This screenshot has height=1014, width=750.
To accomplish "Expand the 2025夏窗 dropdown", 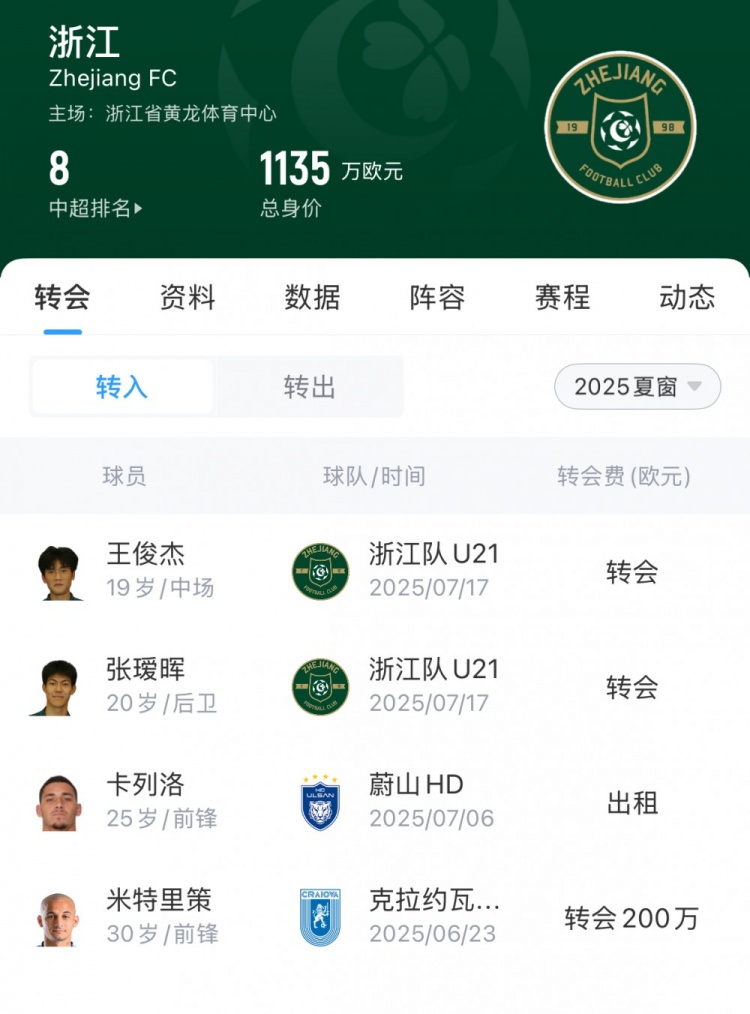I will click(x=637, y=387).
